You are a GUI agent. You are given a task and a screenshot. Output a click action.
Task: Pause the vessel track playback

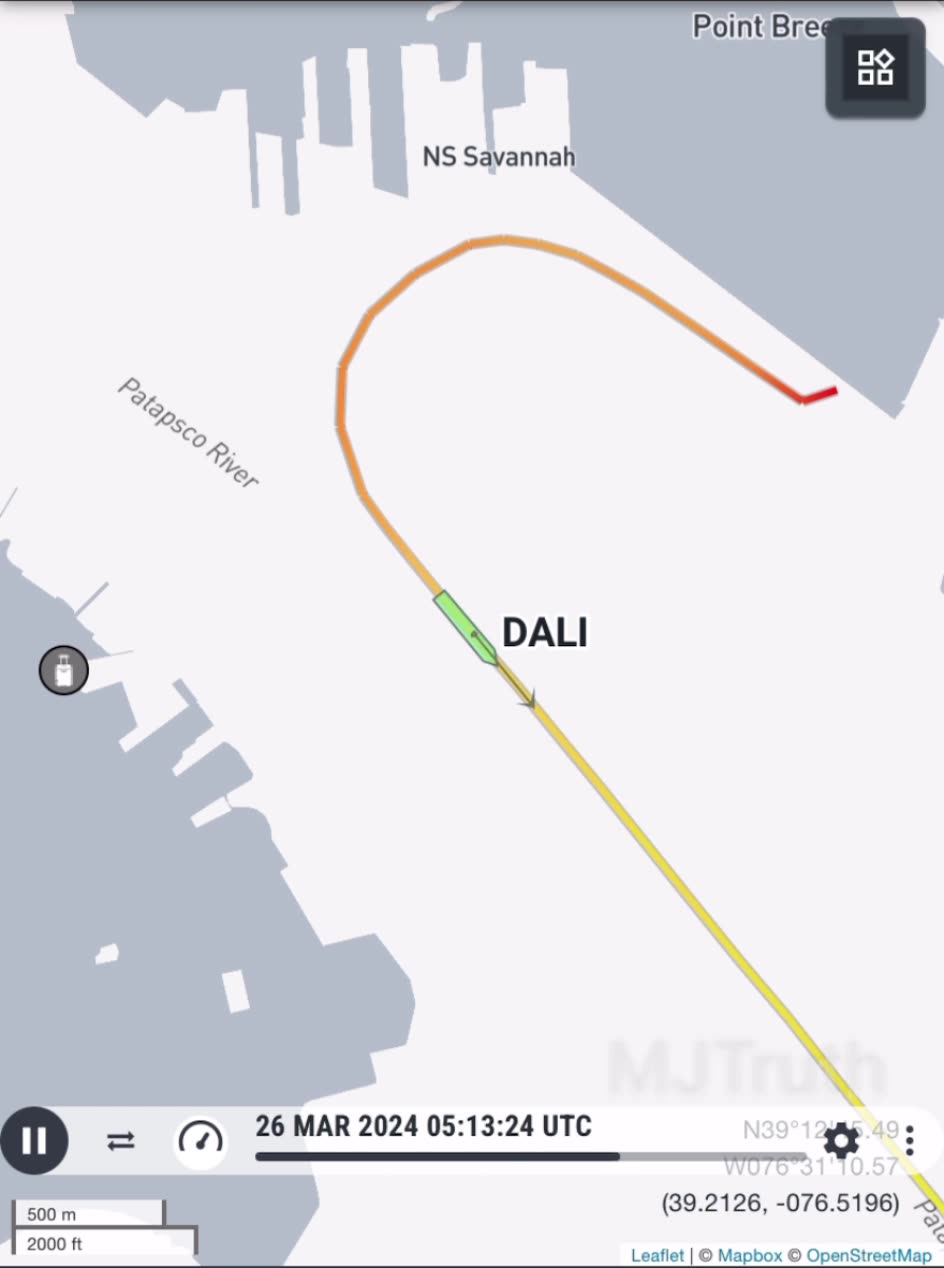click(x=34, y=1141)
